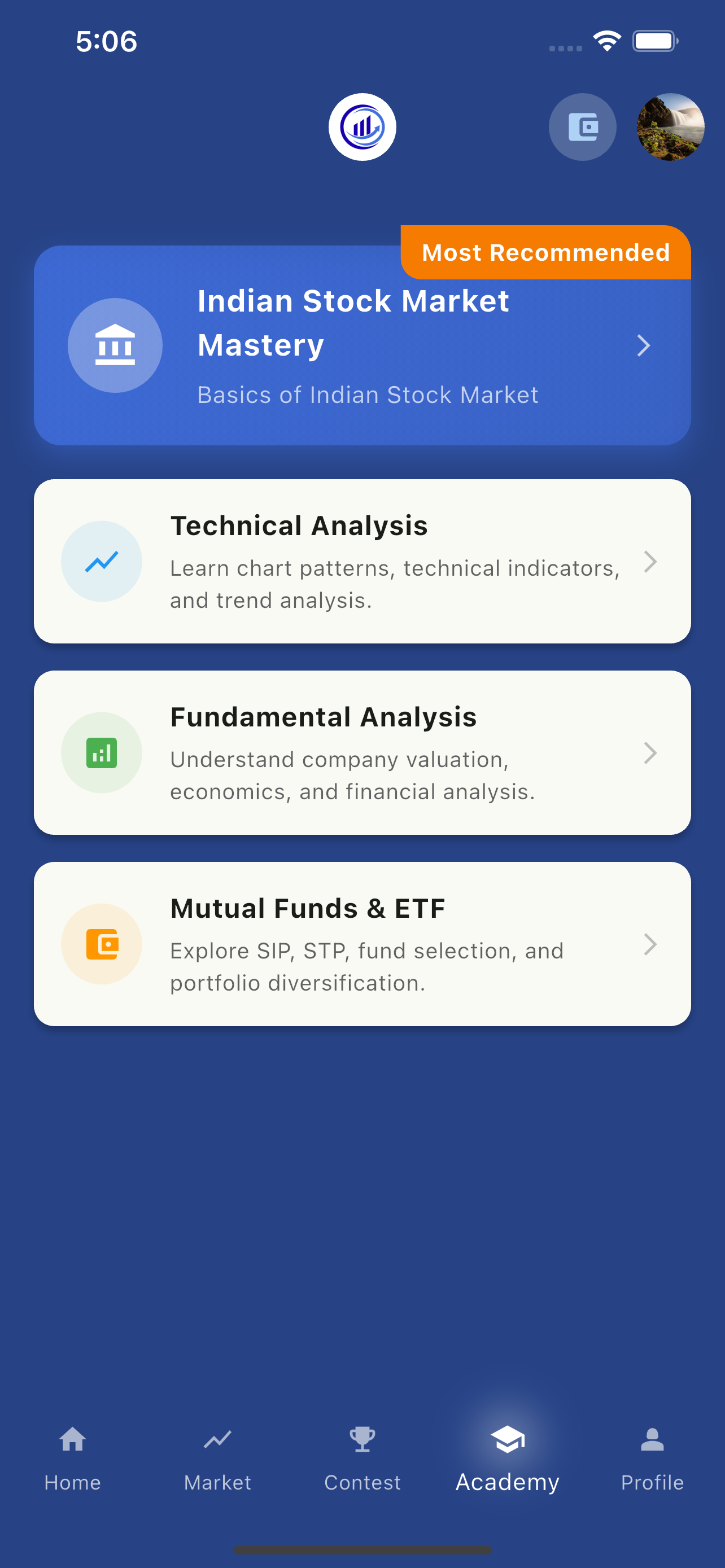Open the Contest tab

[362, 1458]
